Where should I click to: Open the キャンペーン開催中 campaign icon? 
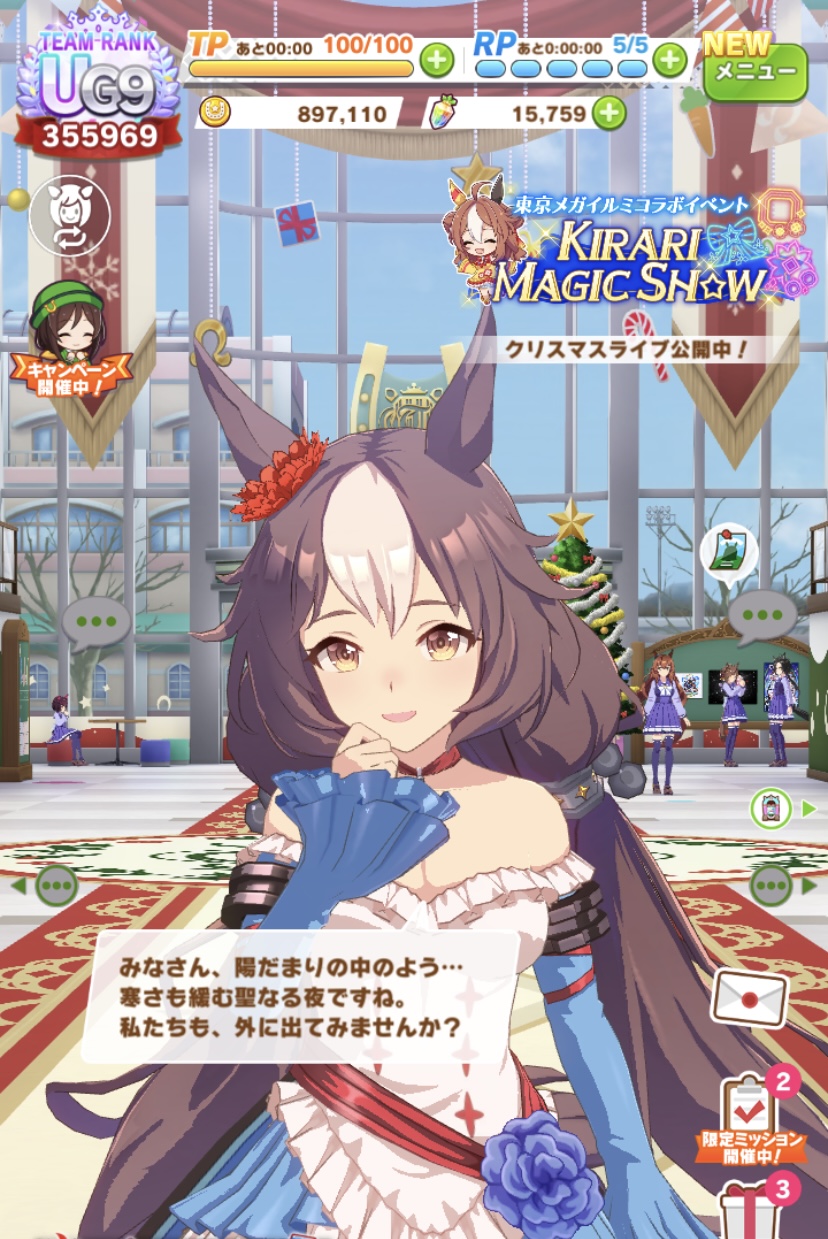click(x=70, y=340)
